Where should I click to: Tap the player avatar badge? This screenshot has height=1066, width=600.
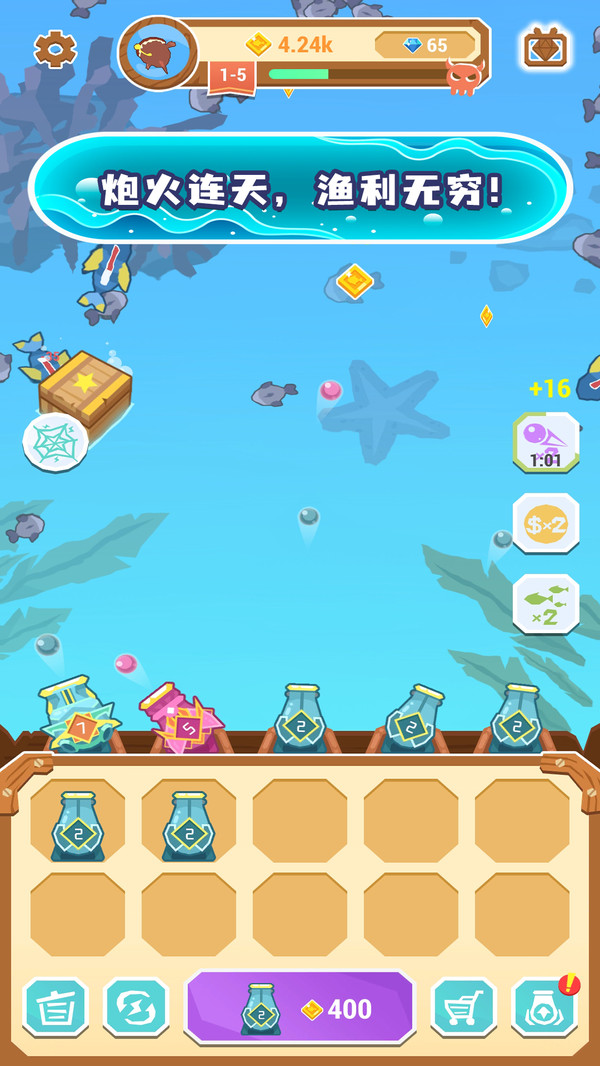pos(158,52)
